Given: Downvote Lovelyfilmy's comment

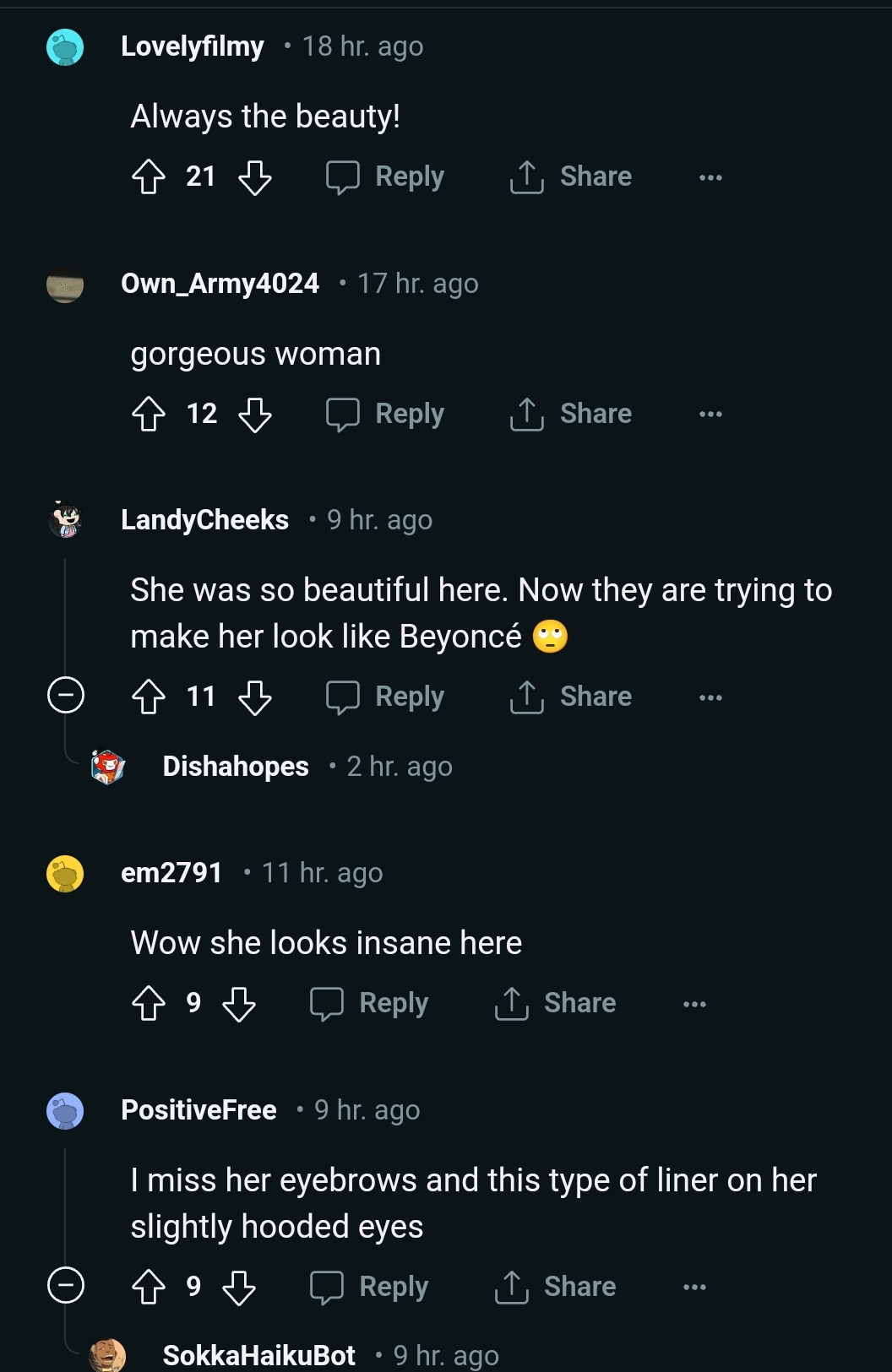Looking at the screenshot, I should point(254,176).
